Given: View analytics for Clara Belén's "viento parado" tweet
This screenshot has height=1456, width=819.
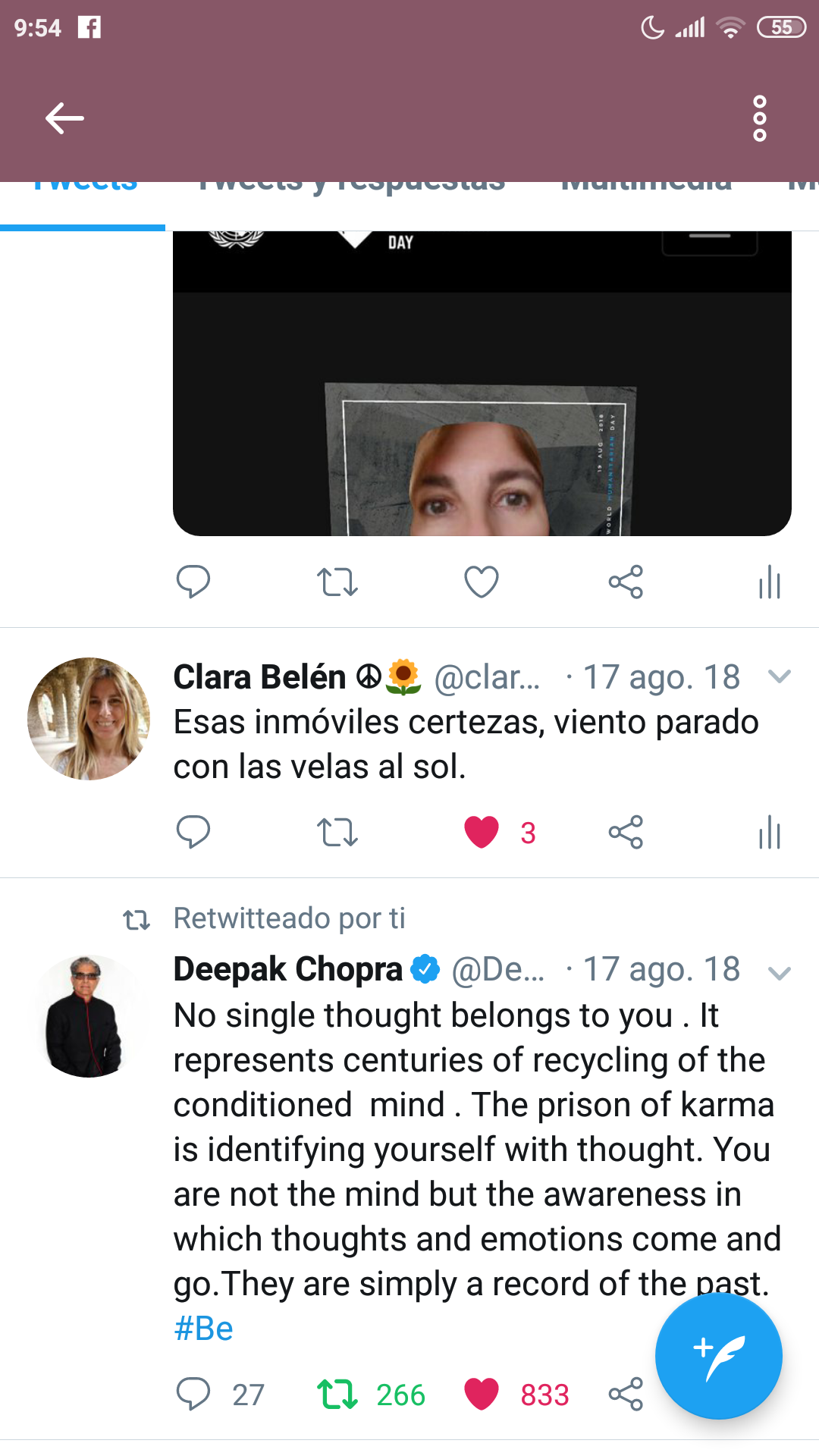Looking at the screenshot, I should (x=770, y=833).
